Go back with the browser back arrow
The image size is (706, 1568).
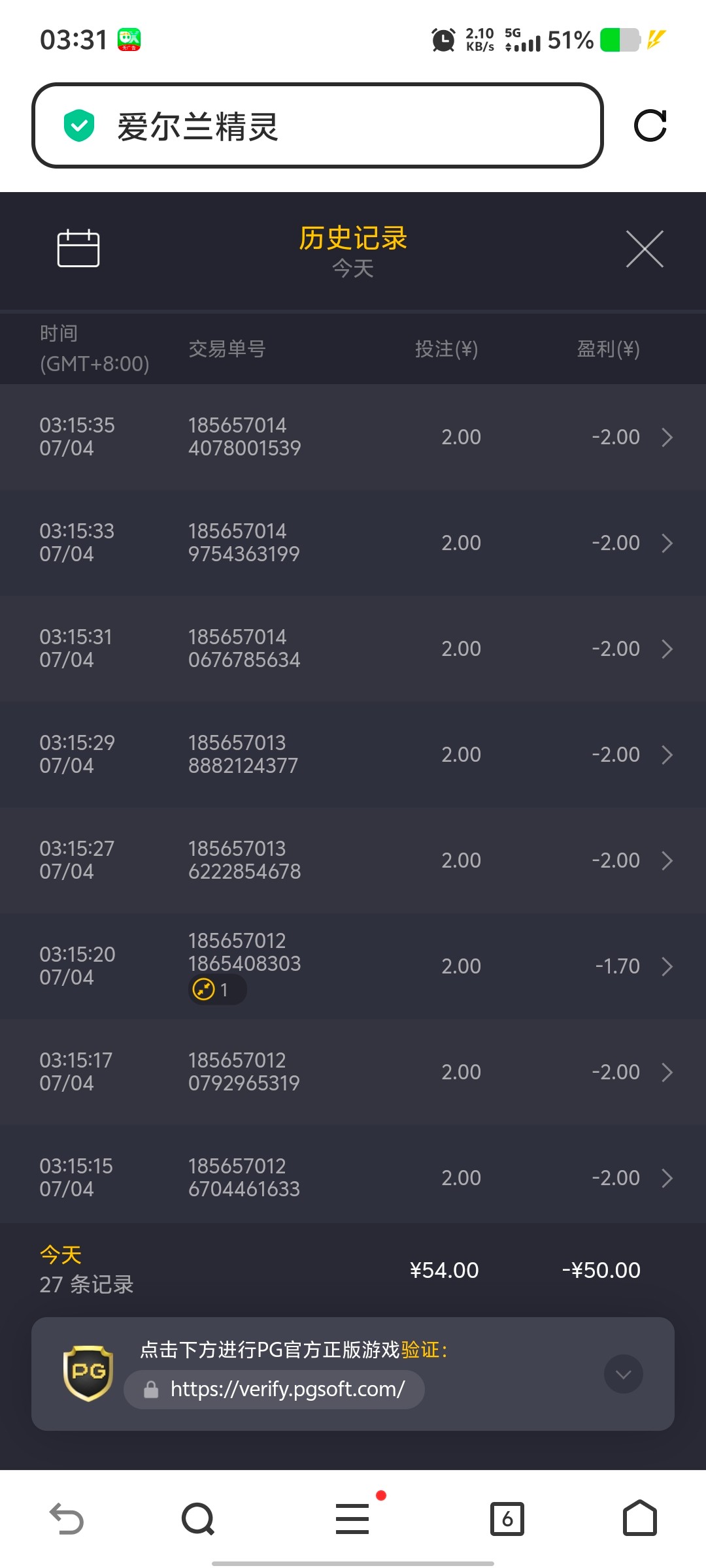[67, 1518]
